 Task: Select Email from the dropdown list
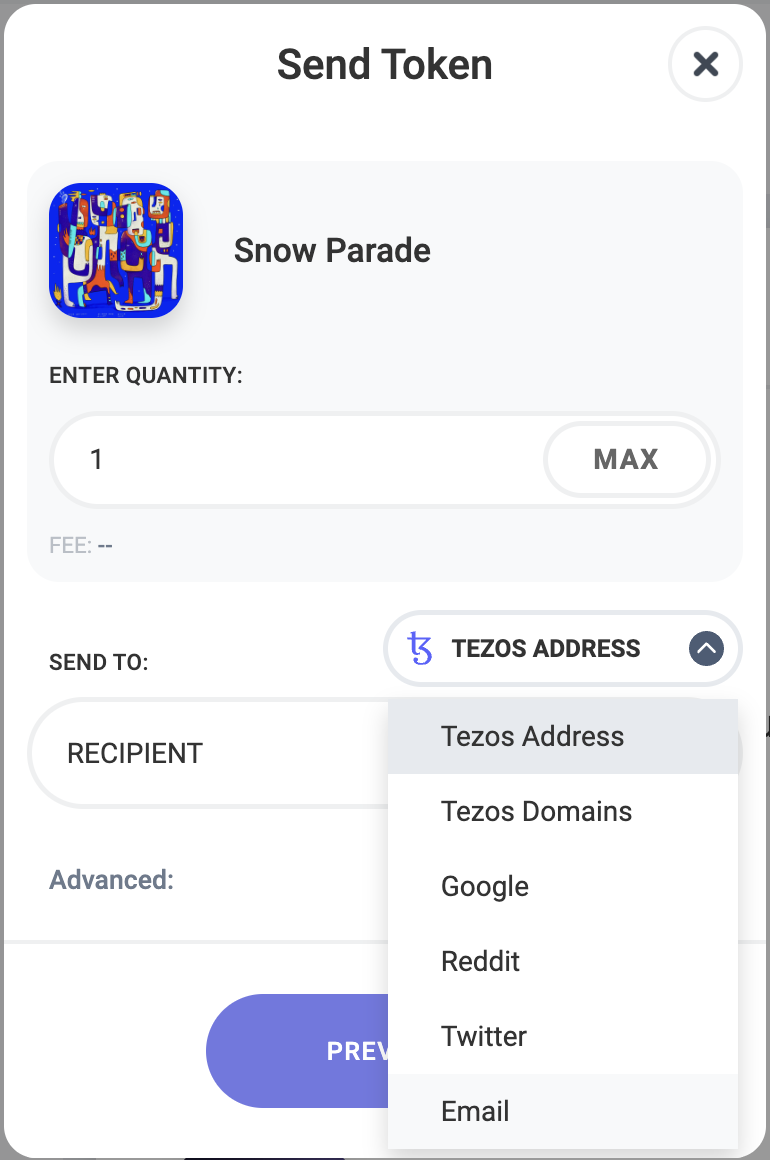475,1111
